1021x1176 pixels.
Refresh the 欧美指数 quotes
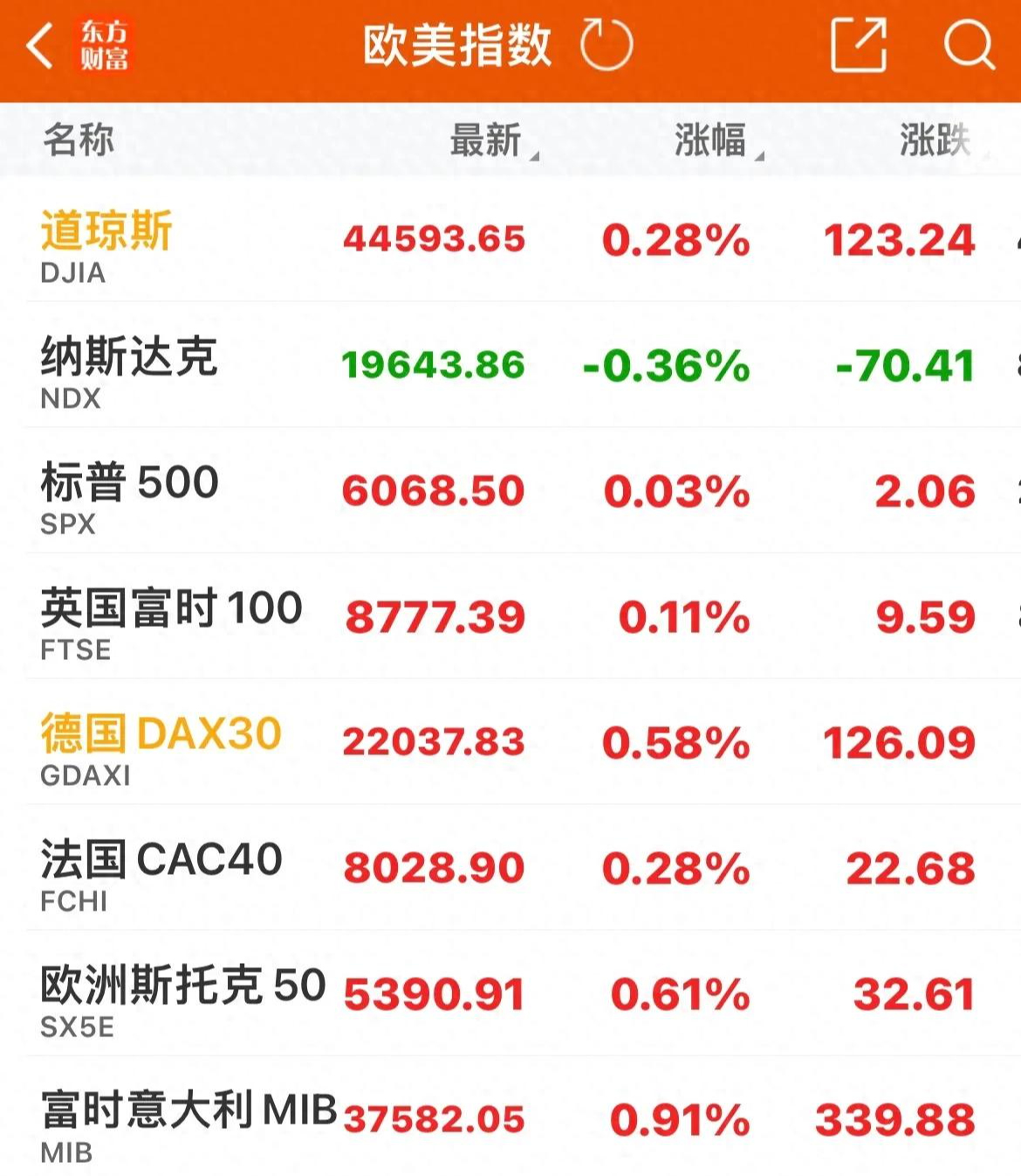point(606,45)
